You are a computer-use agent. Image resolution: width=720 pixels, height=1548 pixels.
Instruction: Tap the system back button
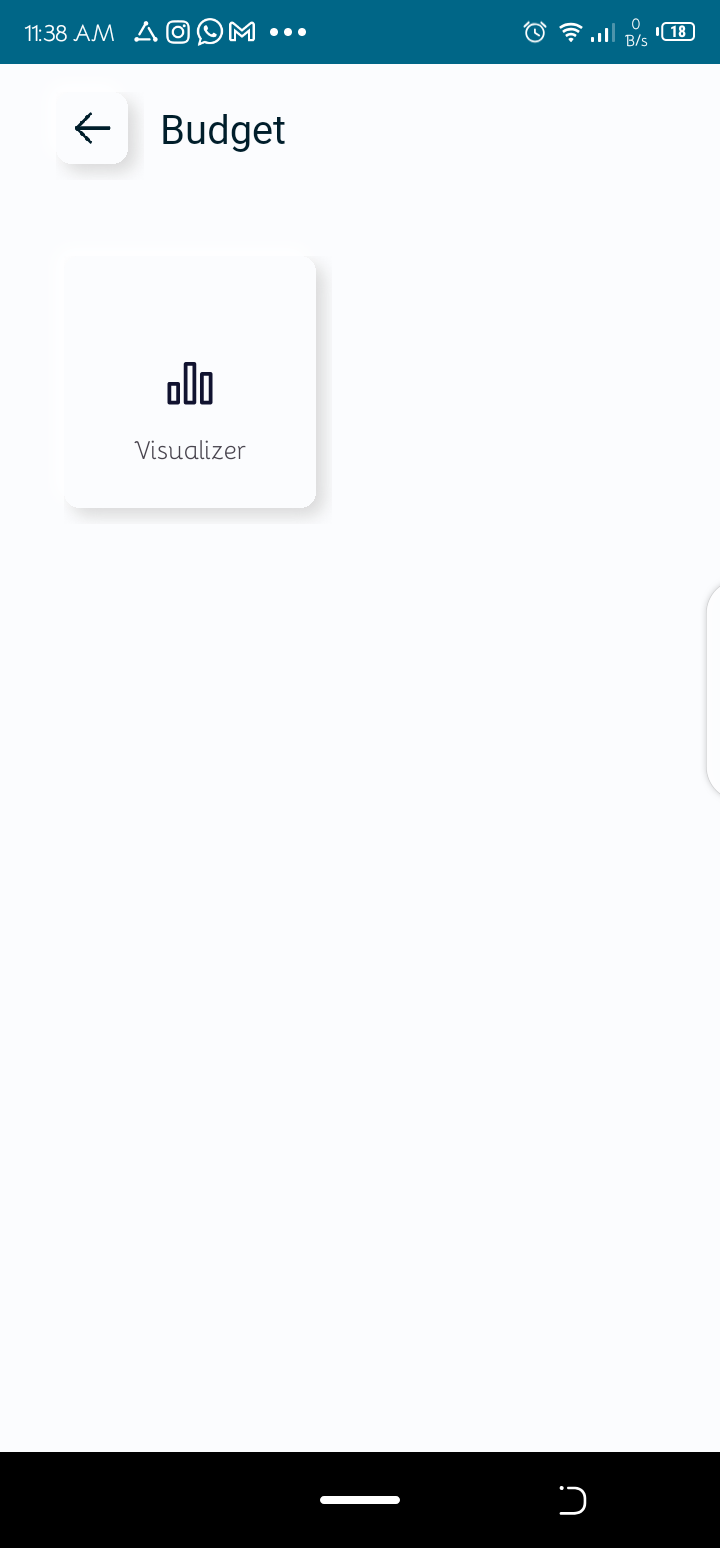click(x=572, y=1500)
